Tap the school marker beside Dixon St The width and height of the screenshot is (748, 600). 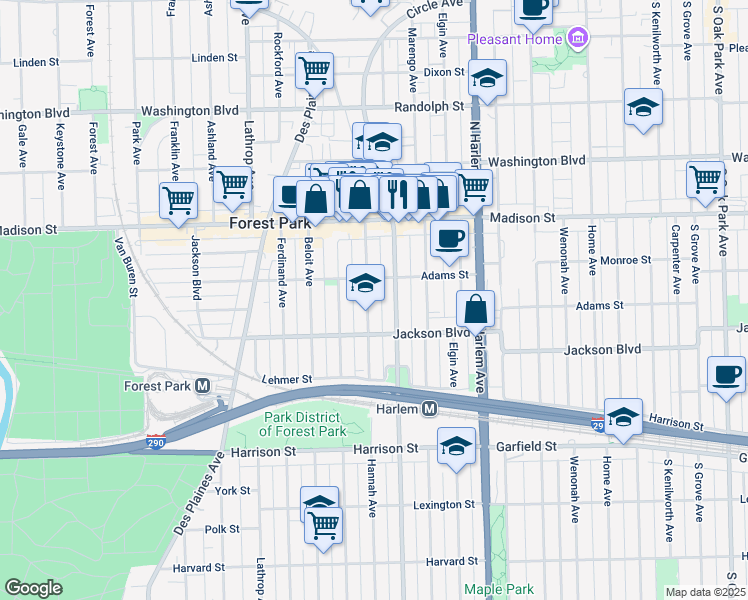[487, 78]
